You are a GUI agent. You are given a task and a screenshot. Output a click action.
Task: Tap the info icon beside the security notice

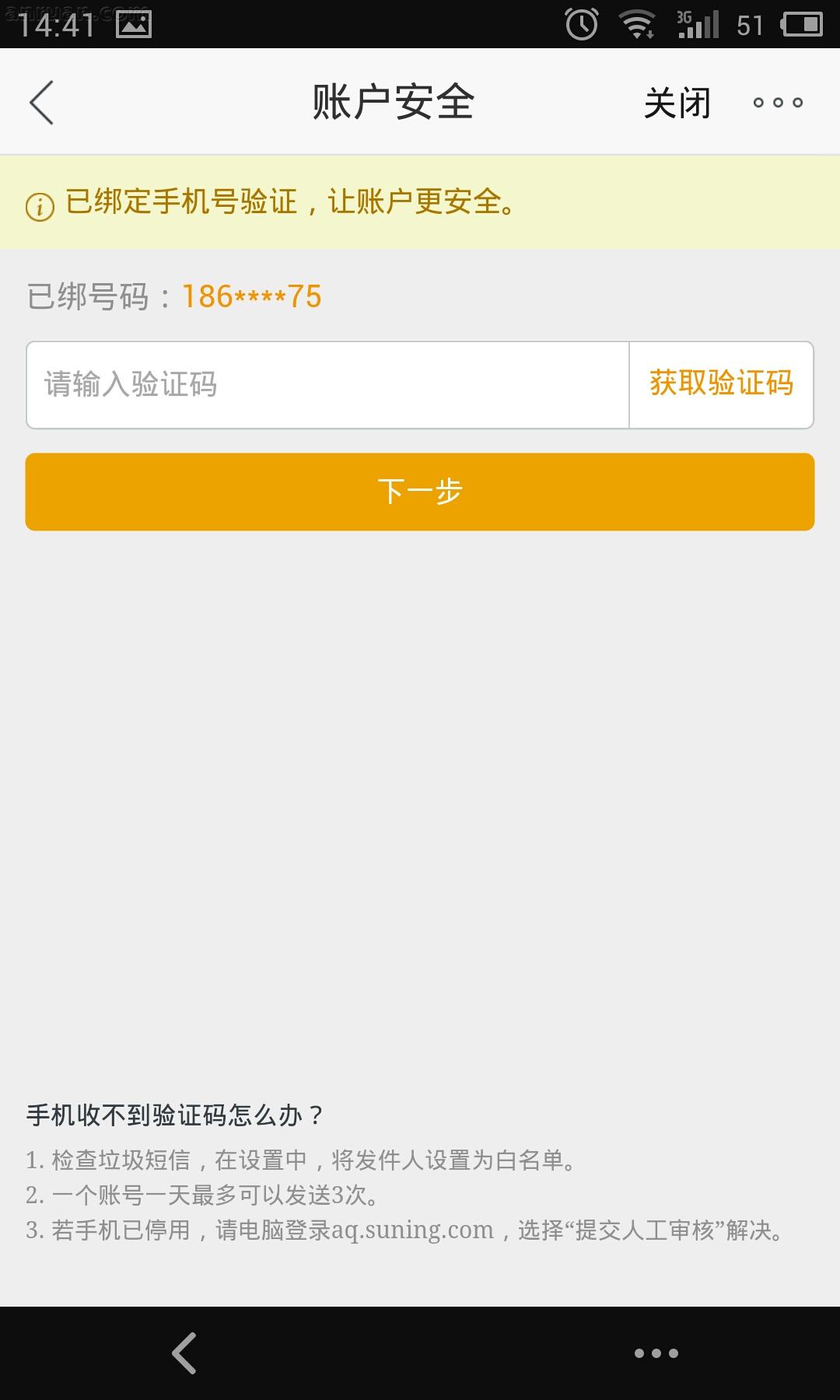point(37,204)
